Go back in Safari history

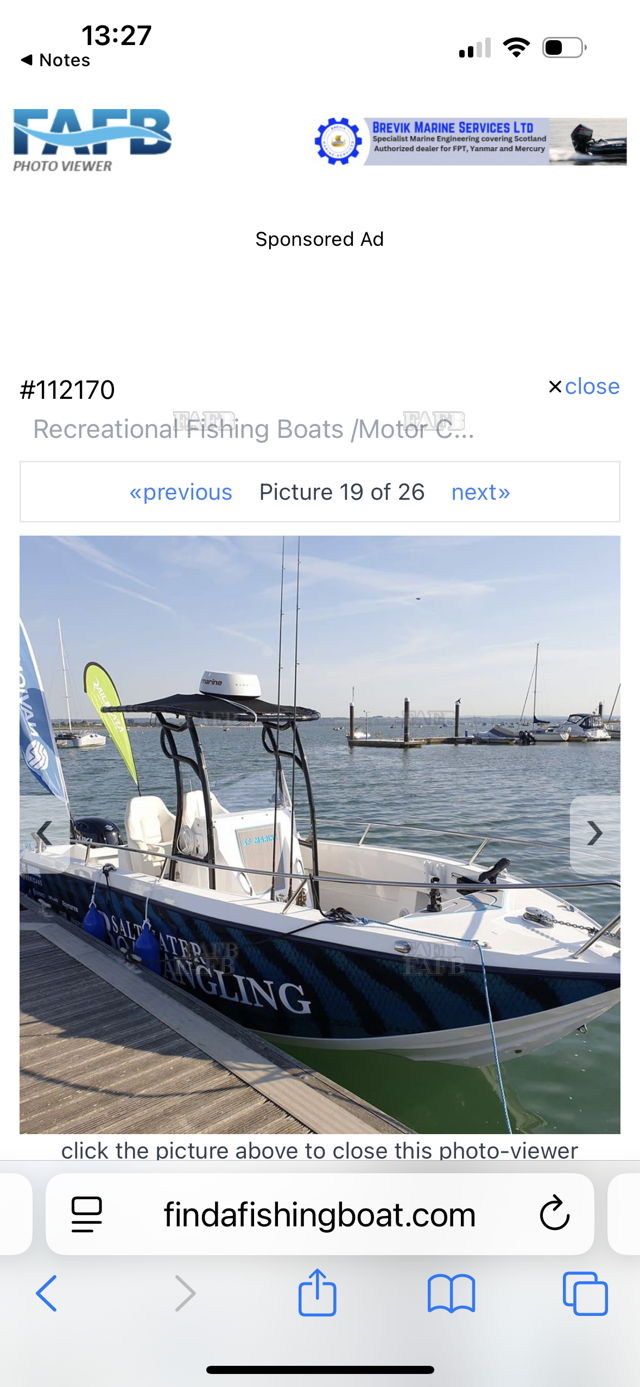coord(47,1294)
